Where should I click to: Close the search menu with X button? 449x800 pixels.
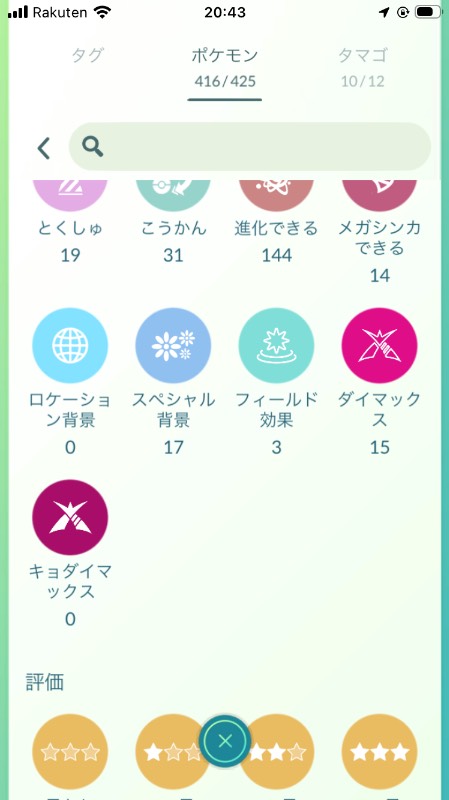(x=225, y=741)
